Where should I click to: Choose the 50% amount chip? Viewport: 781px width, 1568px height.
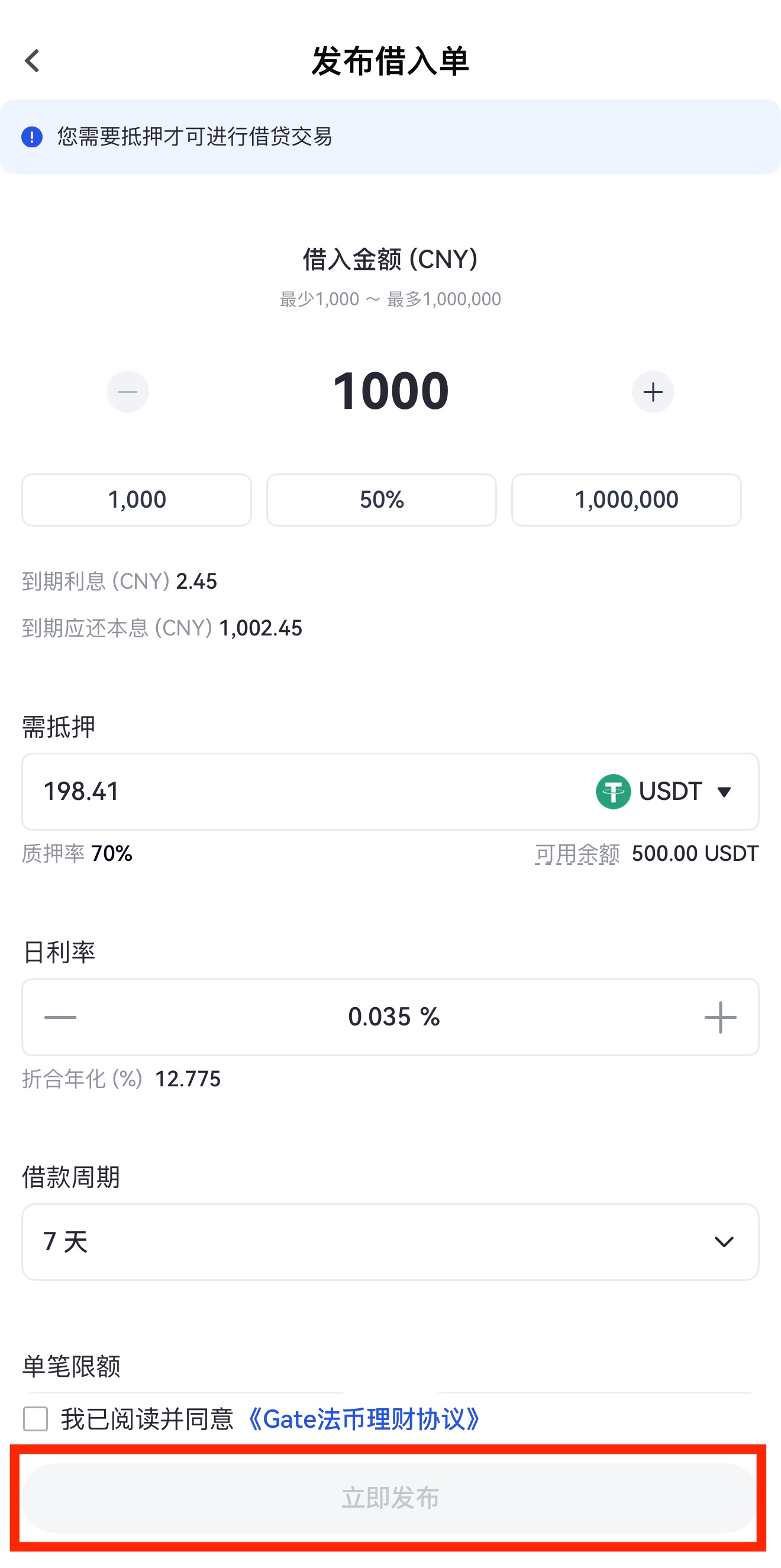[382, 500]
